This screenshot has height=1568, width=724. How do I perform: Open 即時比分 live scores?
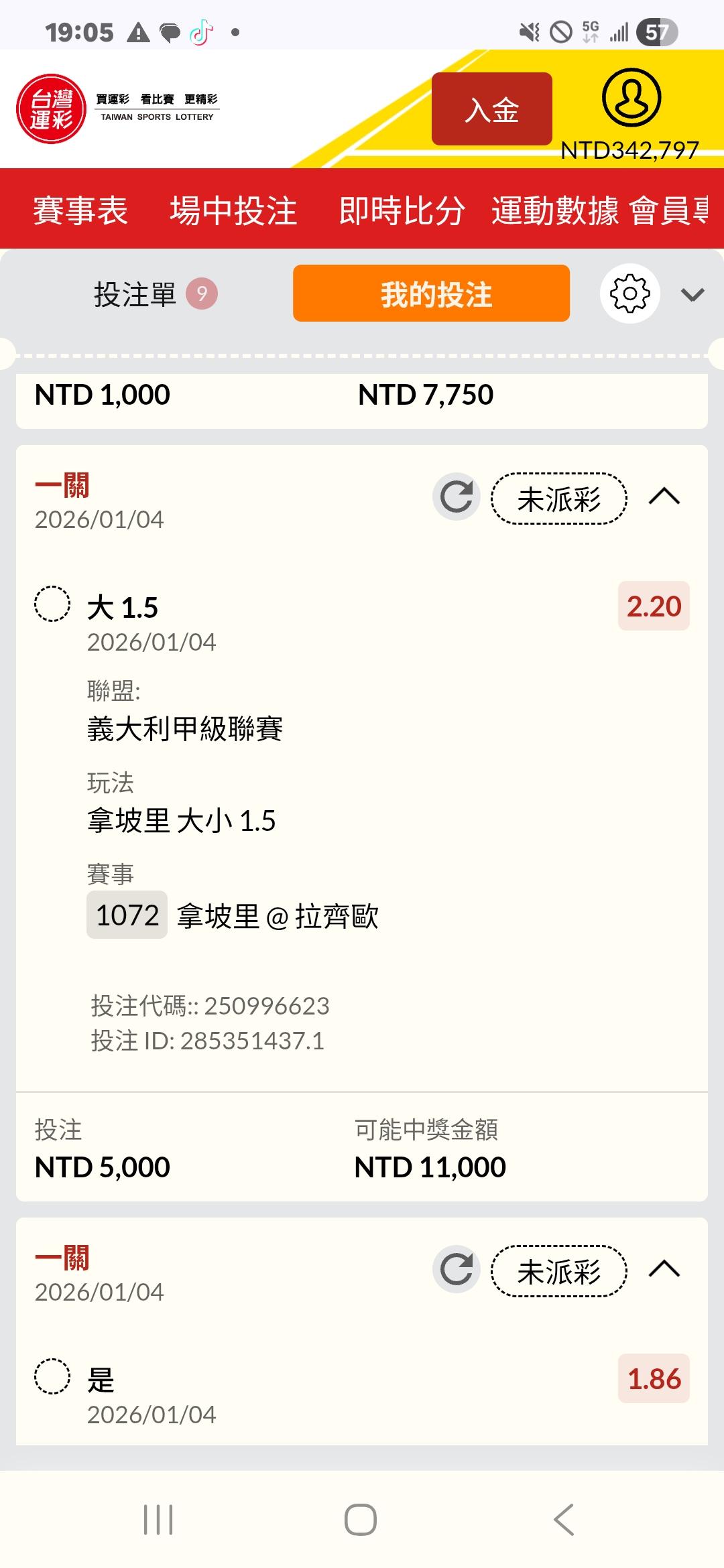point(402,210)
